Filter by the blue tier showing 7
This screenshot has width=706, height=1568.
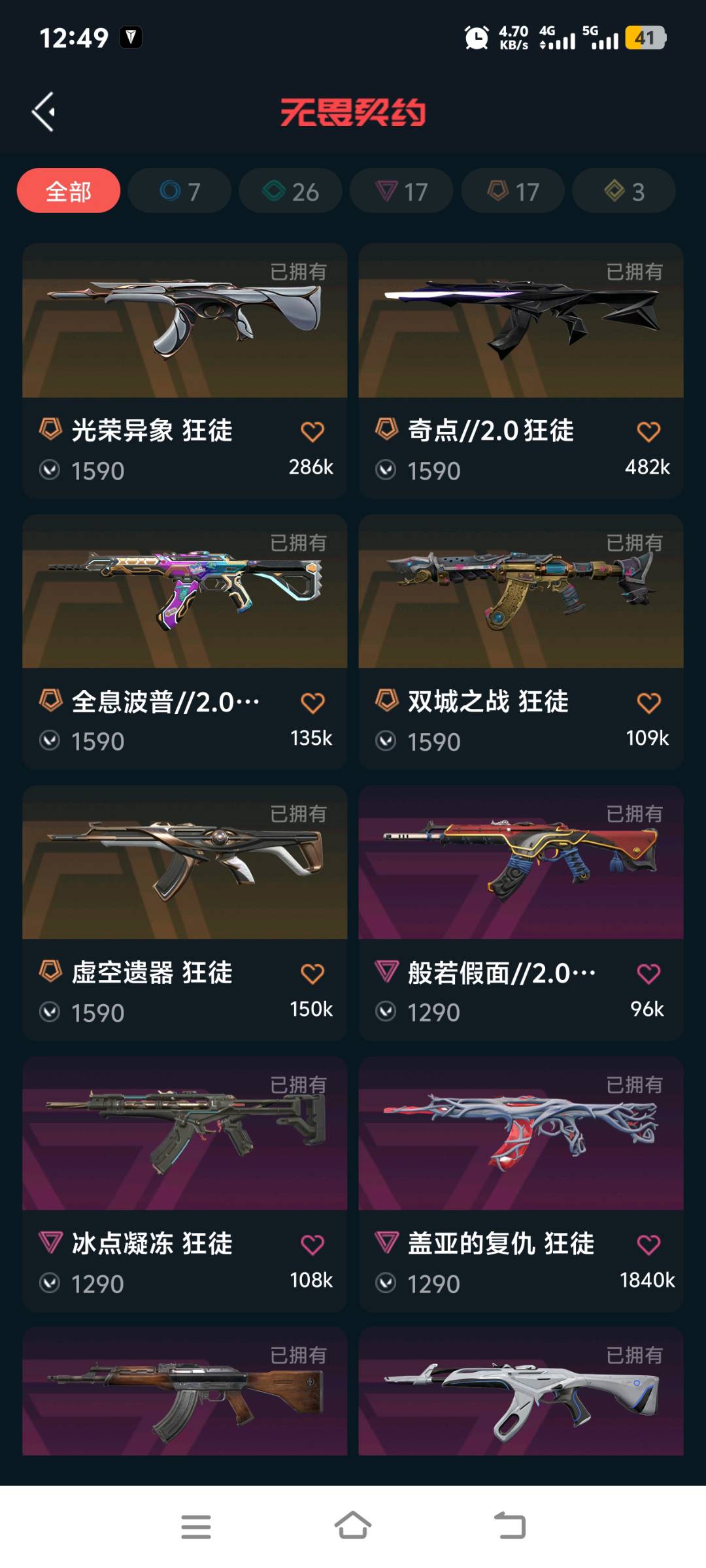[179, 191]
